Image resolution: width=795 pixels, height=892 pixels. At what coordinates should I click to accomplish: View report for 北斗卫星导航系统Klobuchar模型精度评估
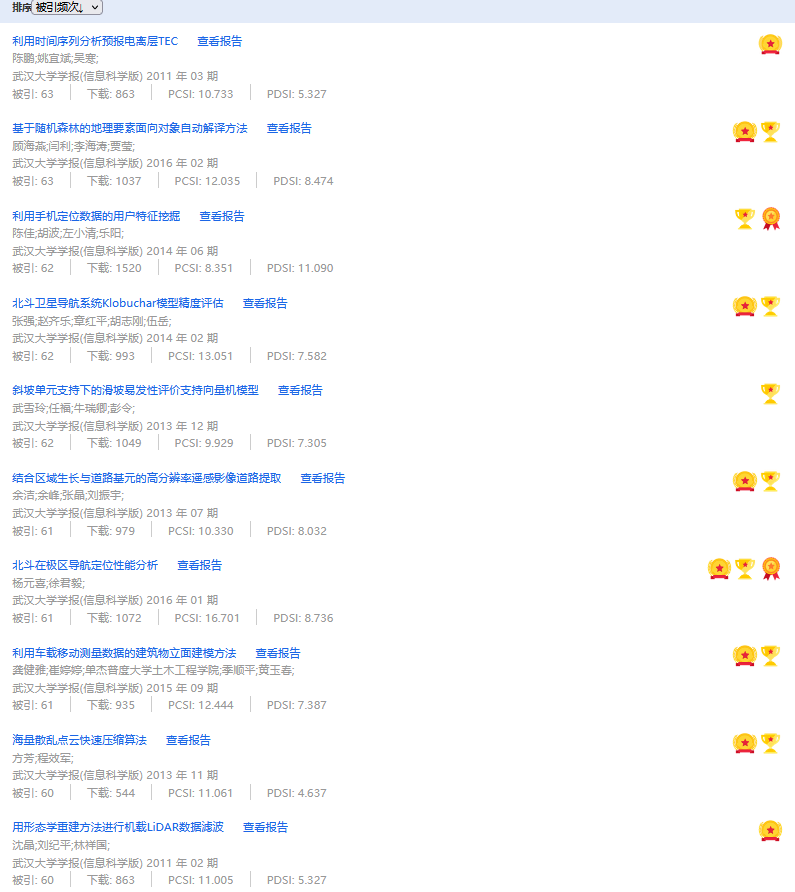click(x=265, y=303)
